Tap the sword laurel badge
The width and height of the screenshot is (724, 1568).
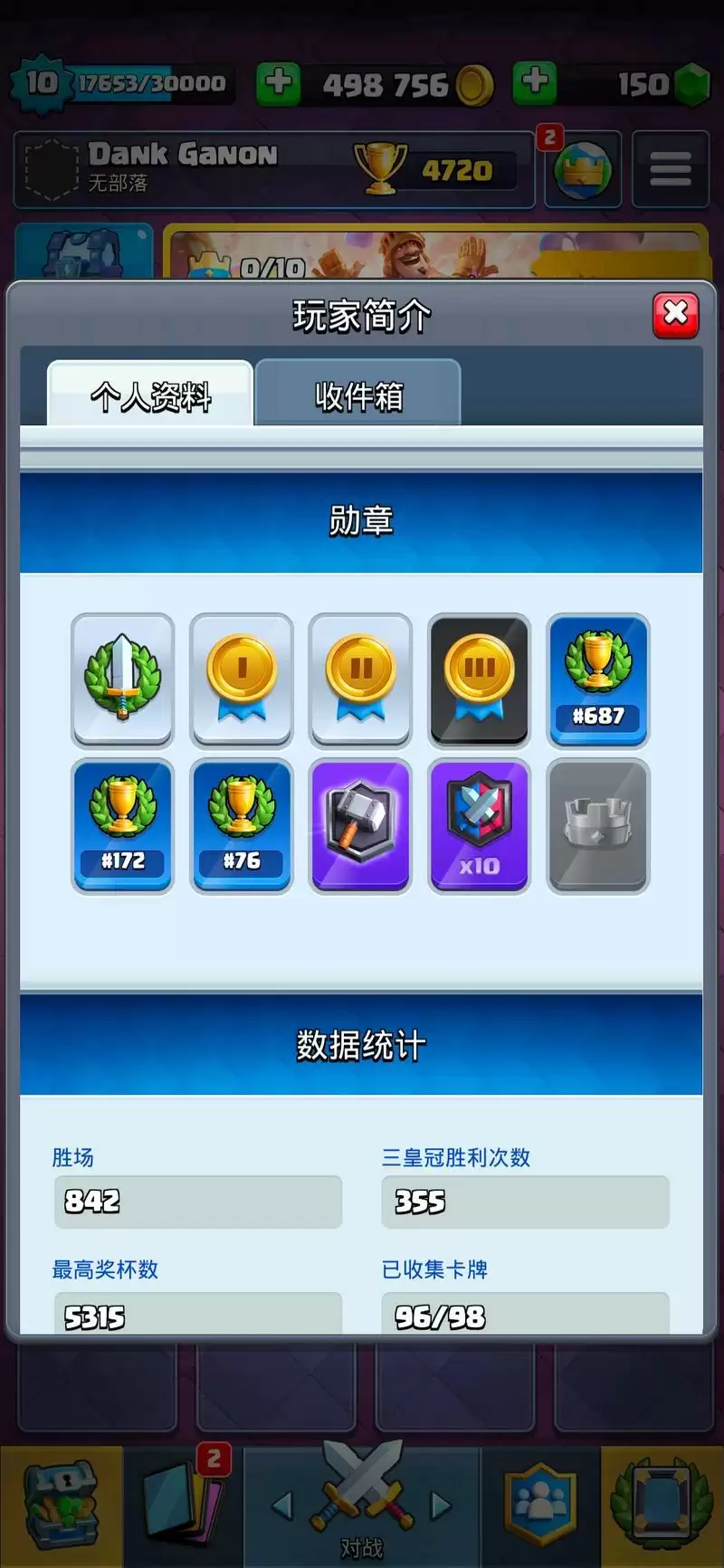(122, 680)
